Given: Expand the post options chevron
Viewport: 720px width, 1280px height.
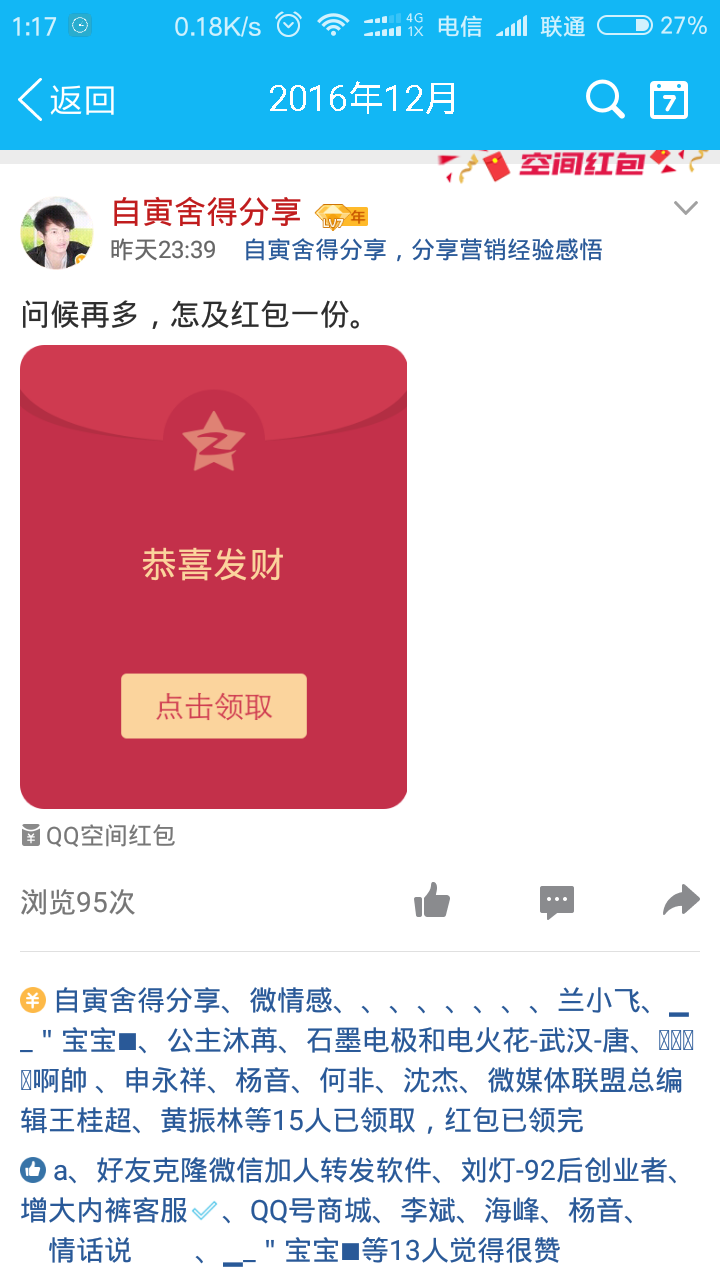Looking at the screenshot, I should pos(686,208).
